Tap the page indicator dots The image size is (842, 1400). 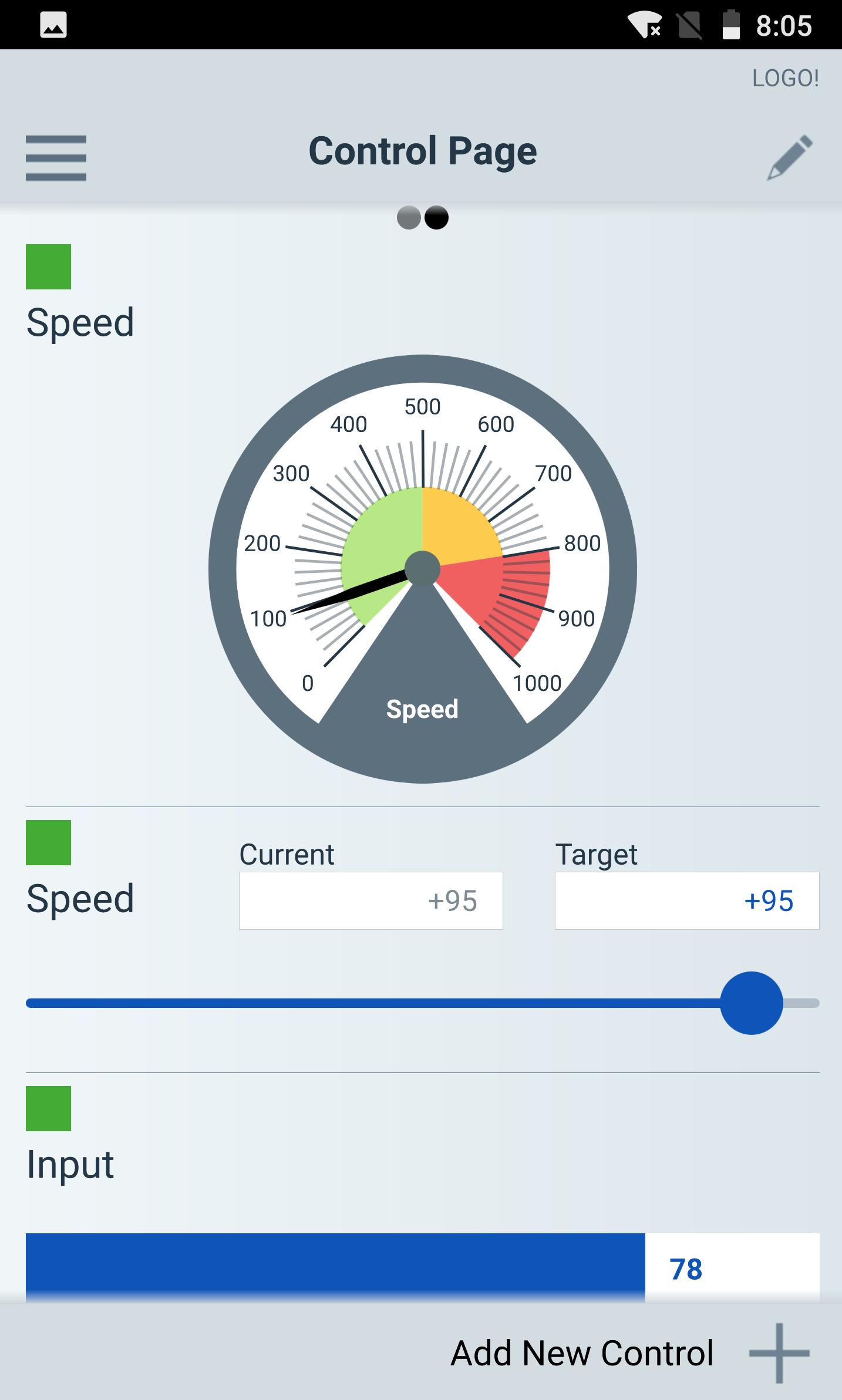pyautogui.click(x=422, y=218)
